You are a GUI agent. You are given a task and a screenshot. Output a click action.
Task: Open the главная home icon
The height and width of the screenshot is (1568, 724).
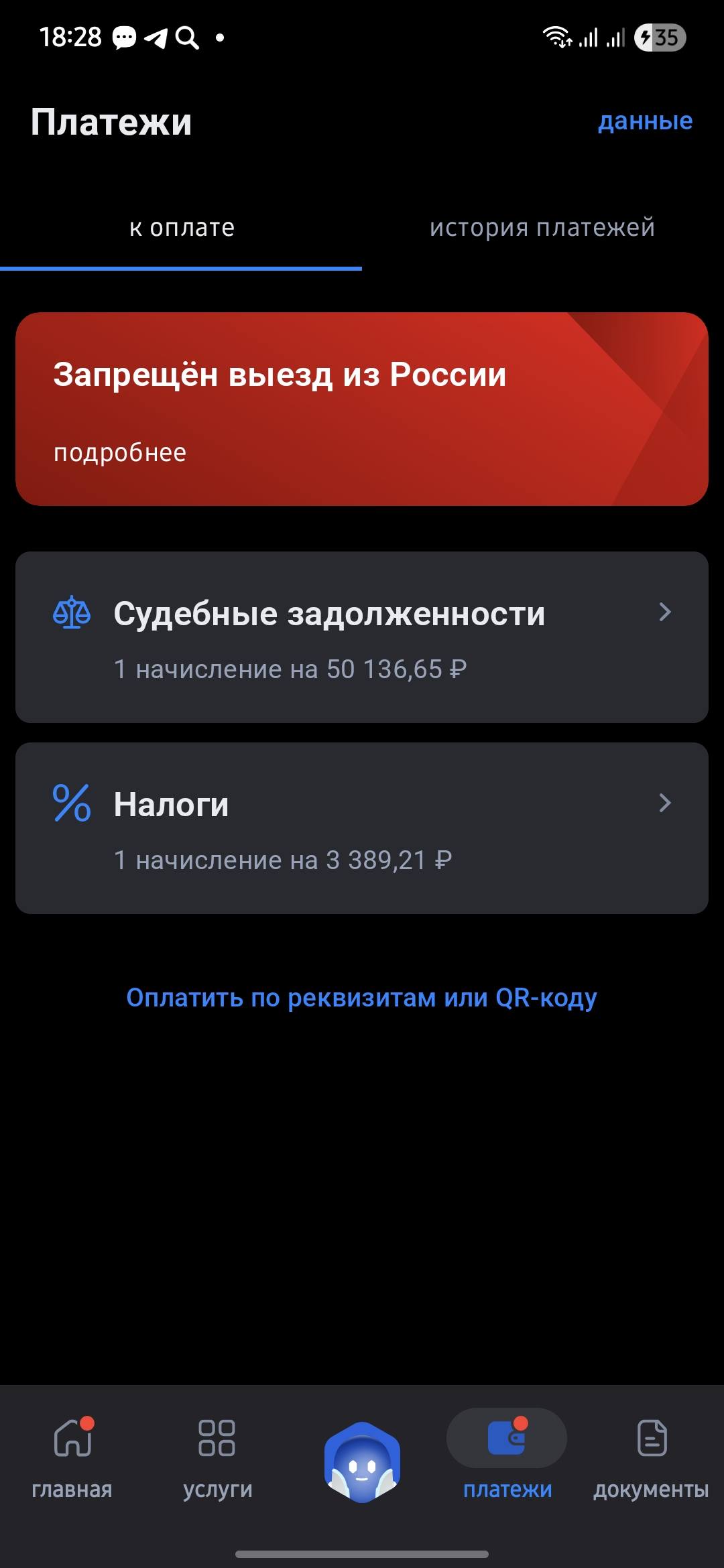74,1438
